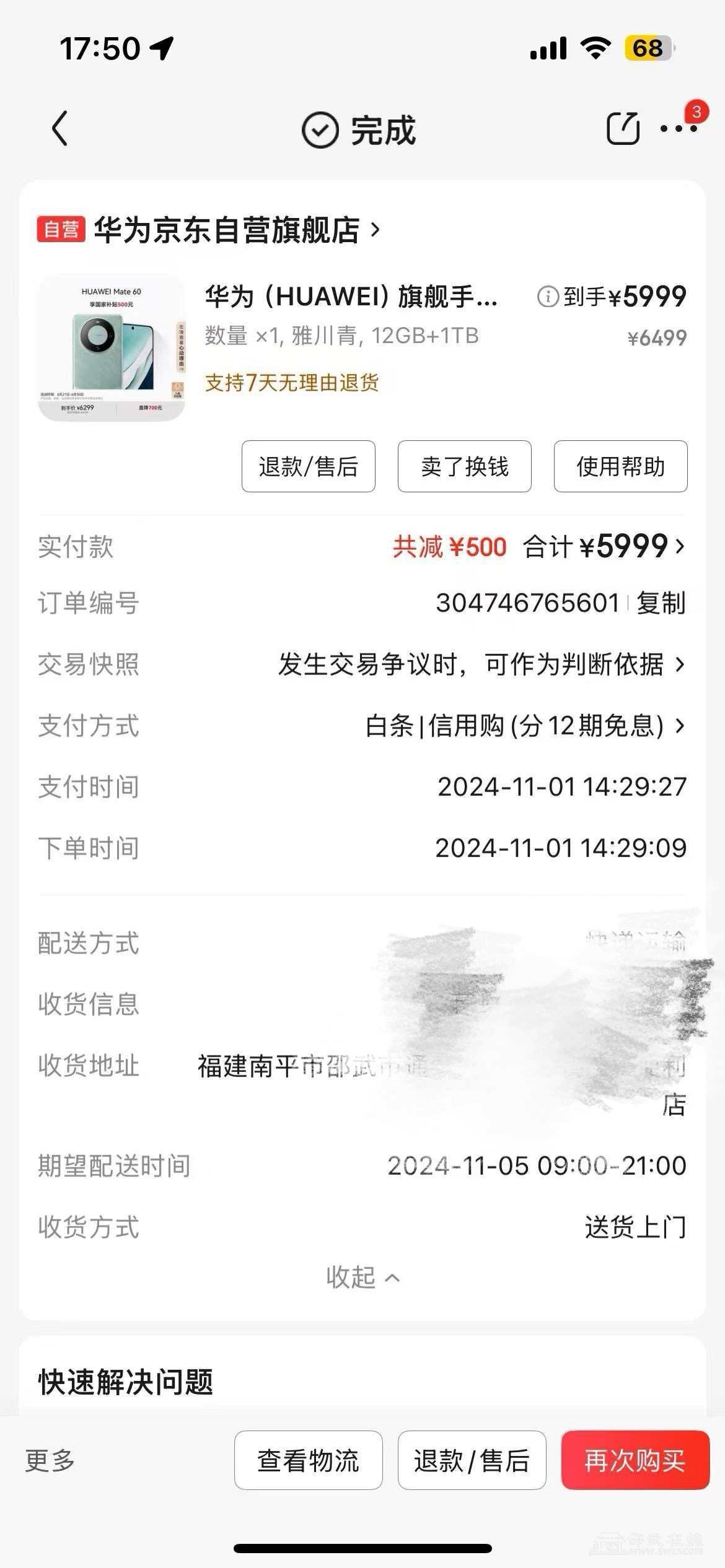Select the 卖了换钱 button

[x=464, y=466]
